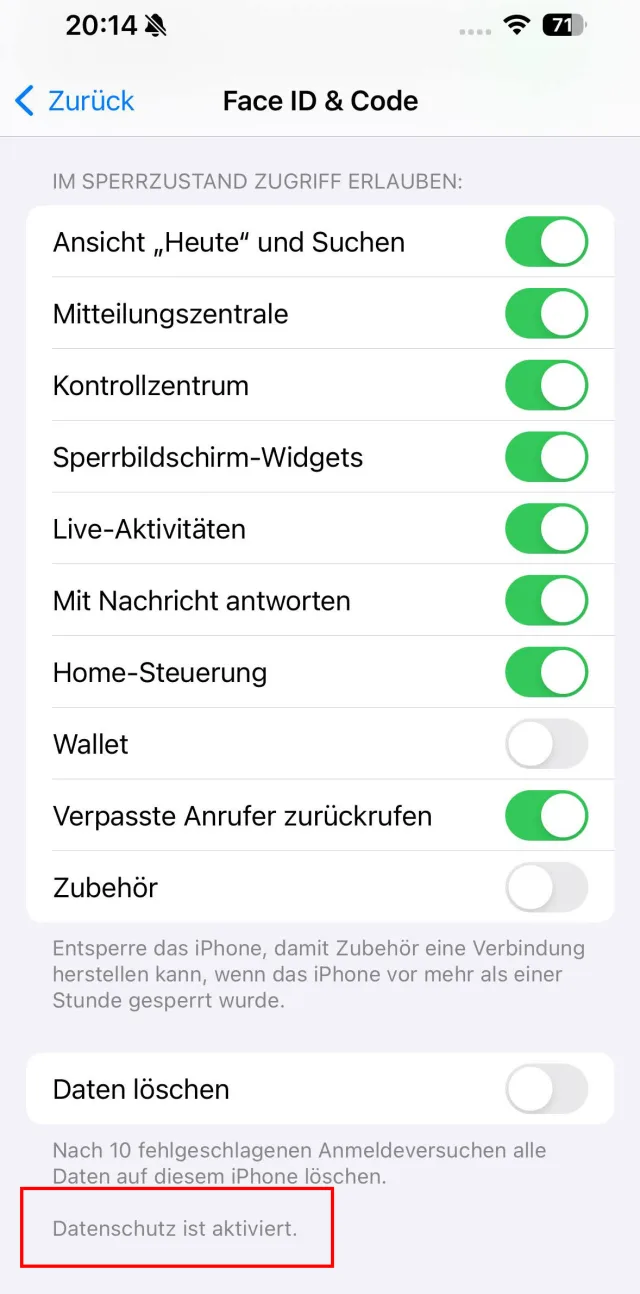The height and width of the screenshot is (1294, 640).
Task: Go back via Zurück
Action: (x=75, y=101)
